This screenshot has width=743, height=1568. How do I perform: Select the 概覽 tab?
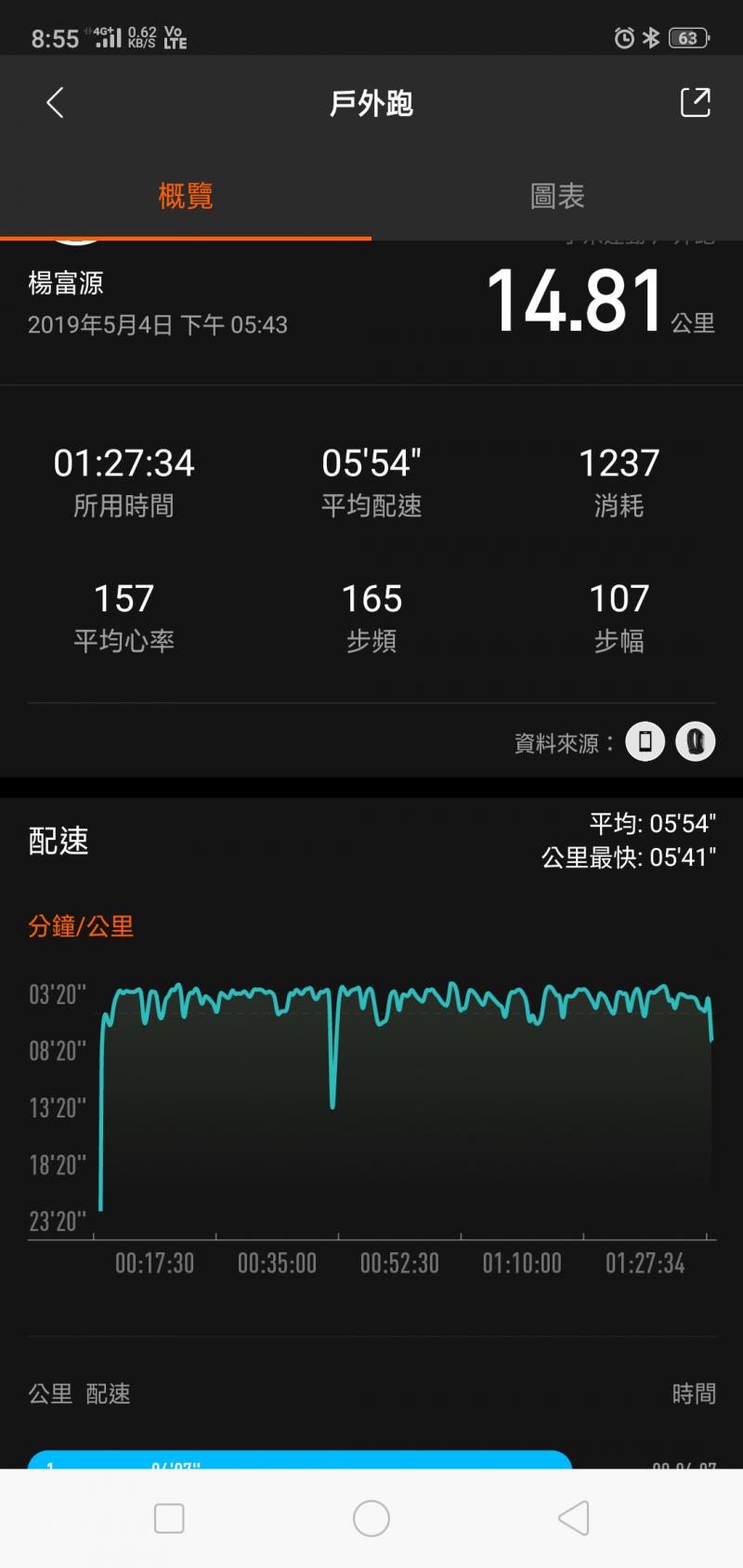186,196
